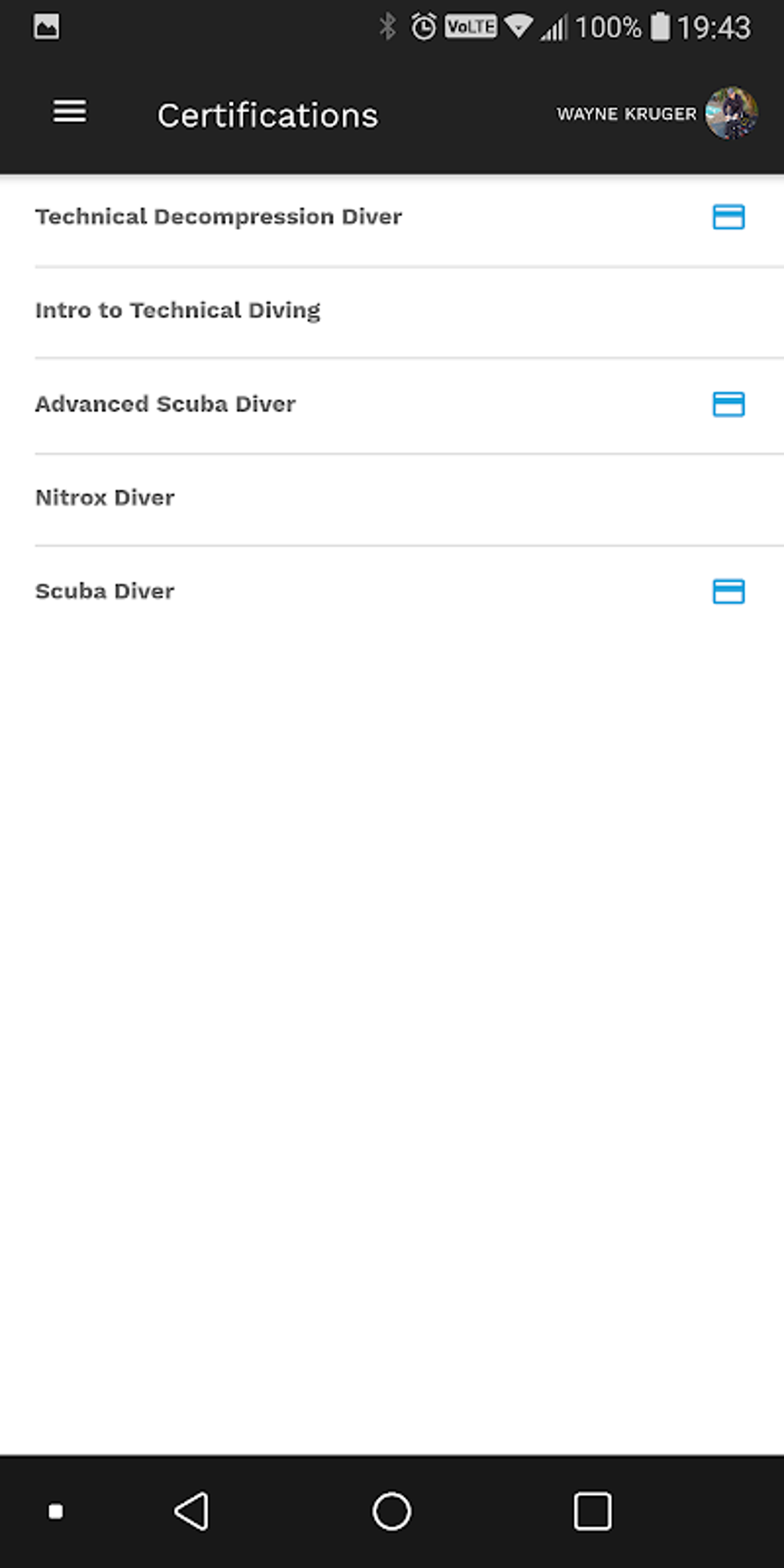Tap the WAYNE KRUGER profile name
The image size is (784, 1568).
[626, 114]
